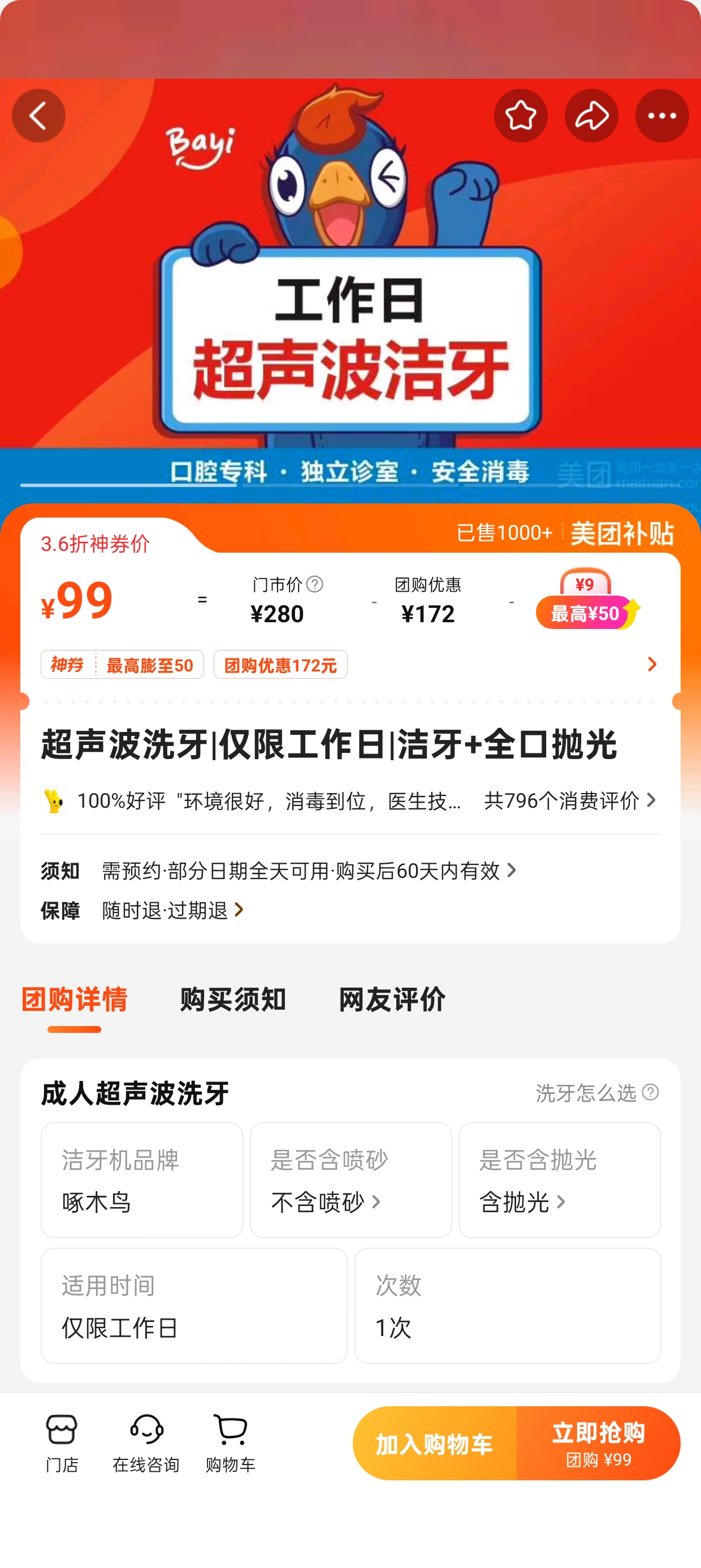Expand the coupon and discount details arrow

pyautogui.click(x=652, y=664)
